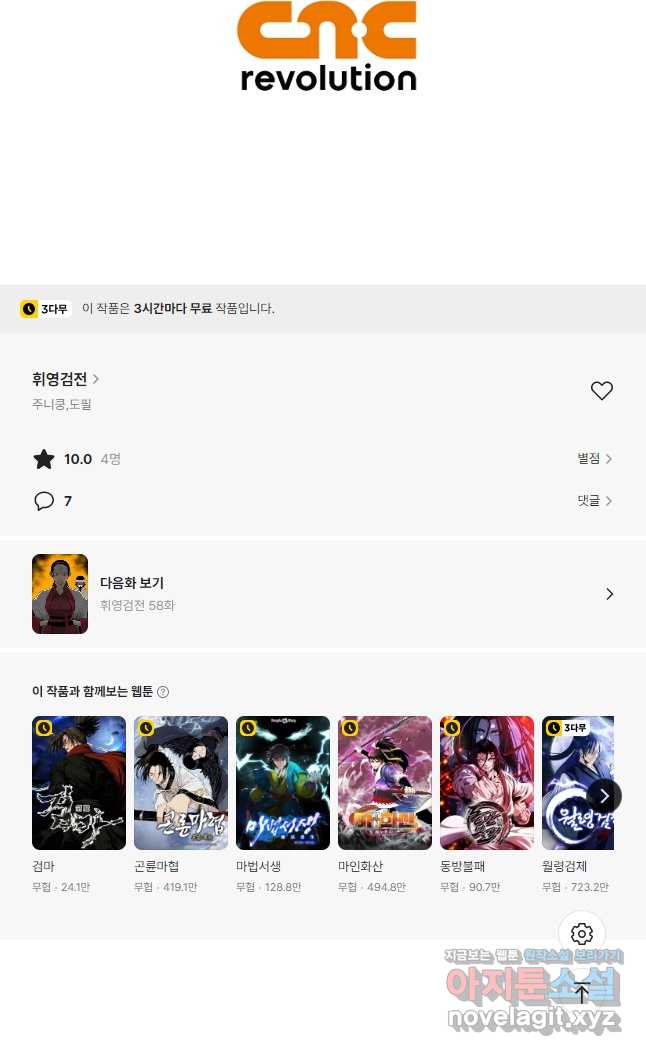Open the 댓글 comments section

coord(594,501)
